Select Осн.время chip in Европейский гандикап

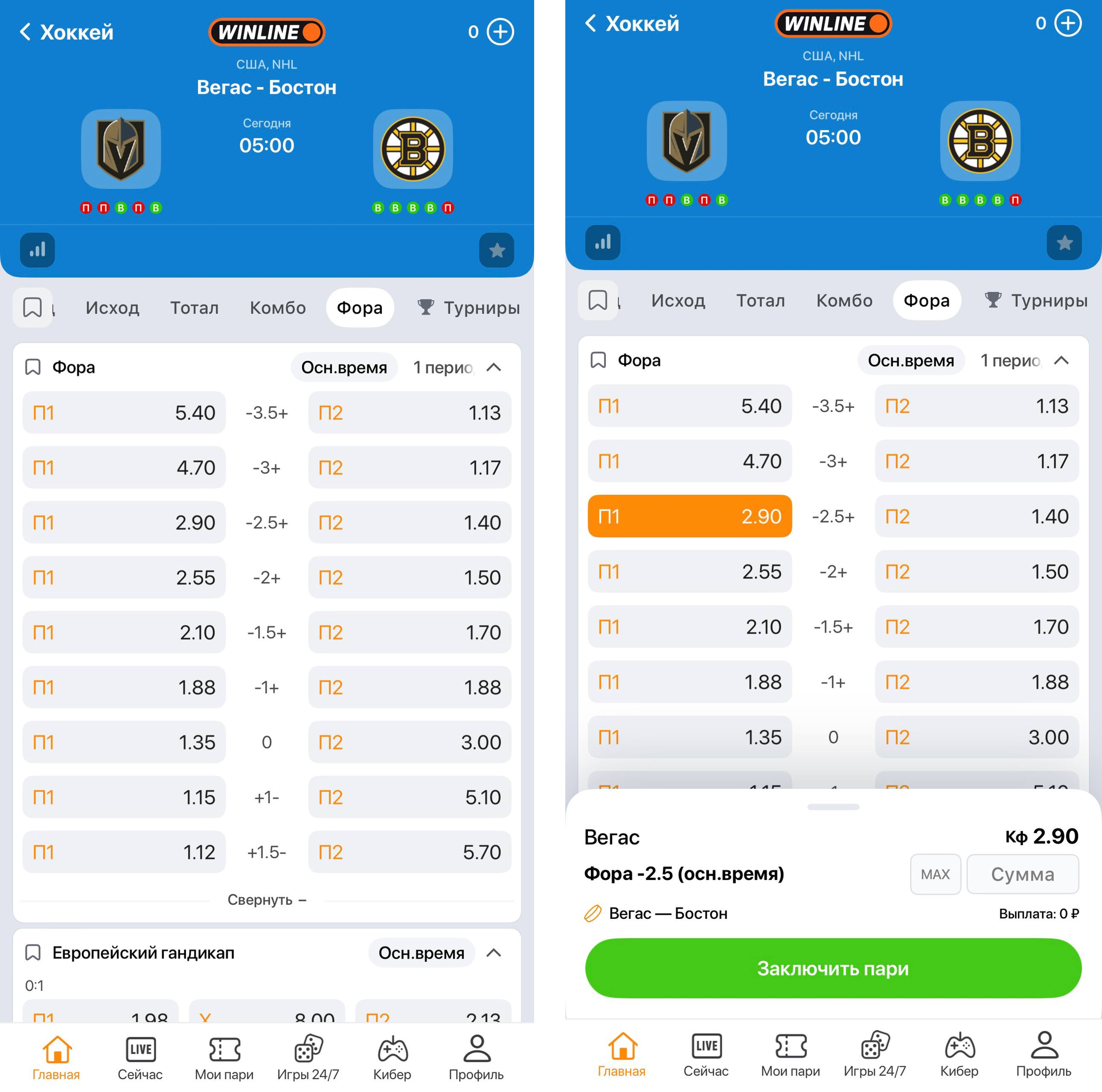(x=421, y=953)
